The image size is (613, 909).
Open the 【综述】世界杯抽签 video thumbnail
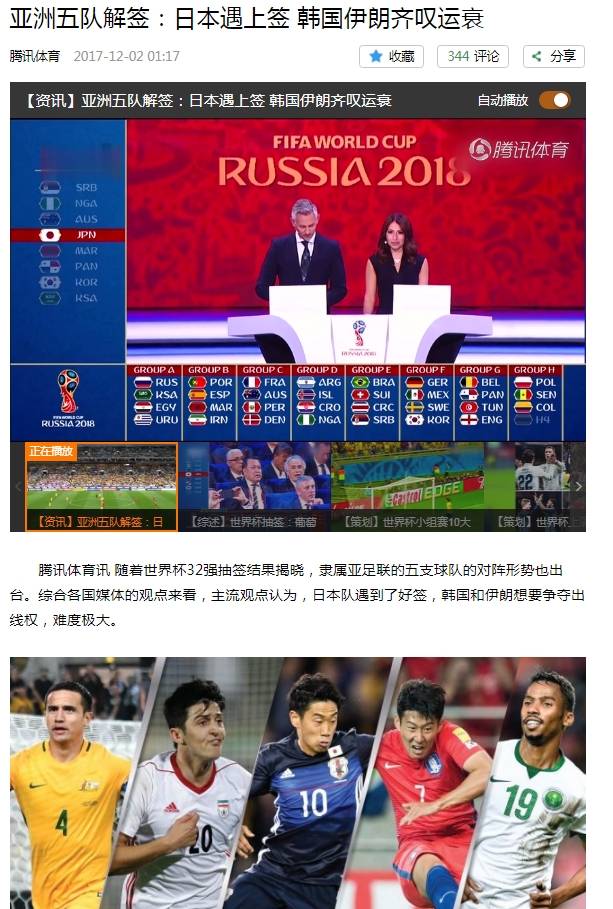[256, 487]
